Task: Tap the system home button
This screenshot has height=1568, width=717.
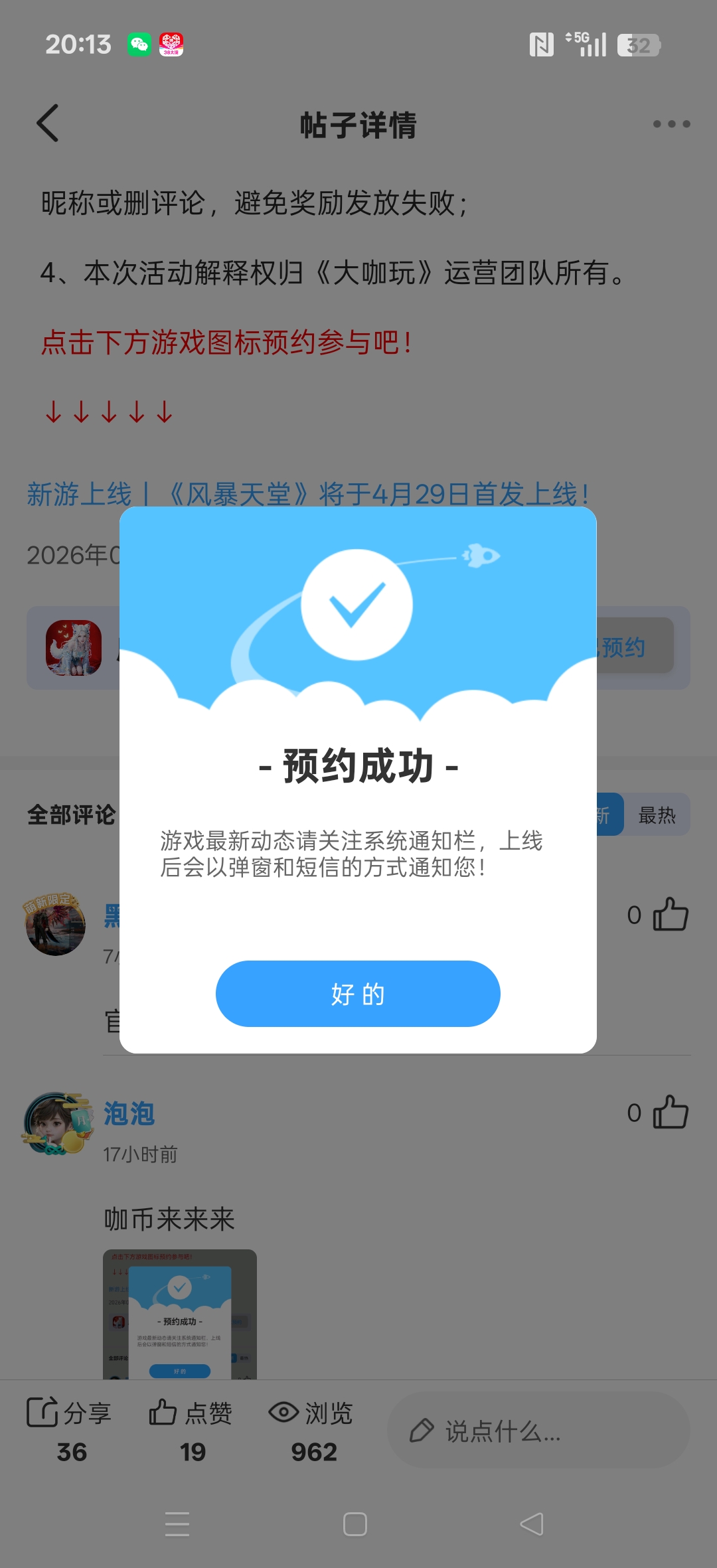Action: 355,1524
